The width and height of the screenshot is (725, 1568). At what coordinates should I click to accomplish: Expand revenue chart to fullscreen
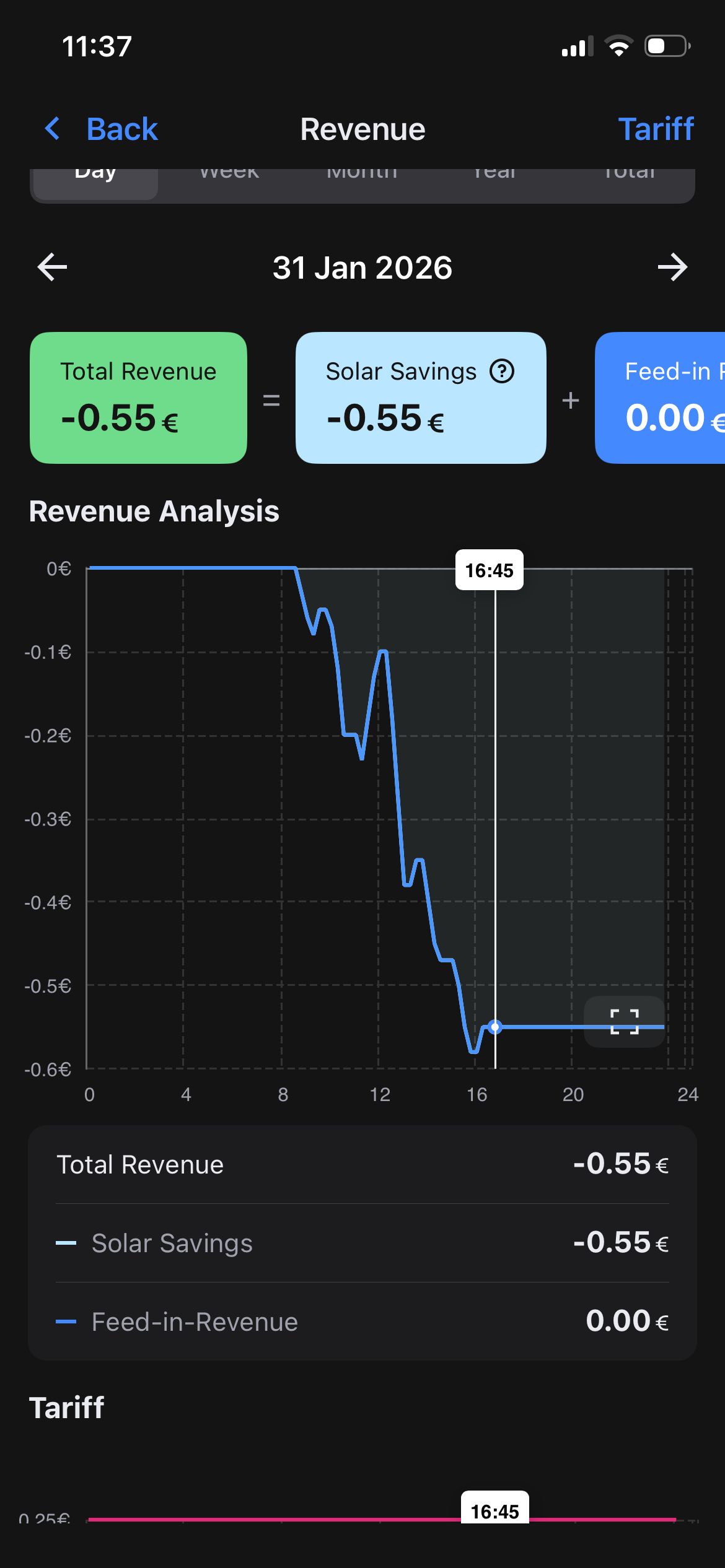[x=624, y=1022]
